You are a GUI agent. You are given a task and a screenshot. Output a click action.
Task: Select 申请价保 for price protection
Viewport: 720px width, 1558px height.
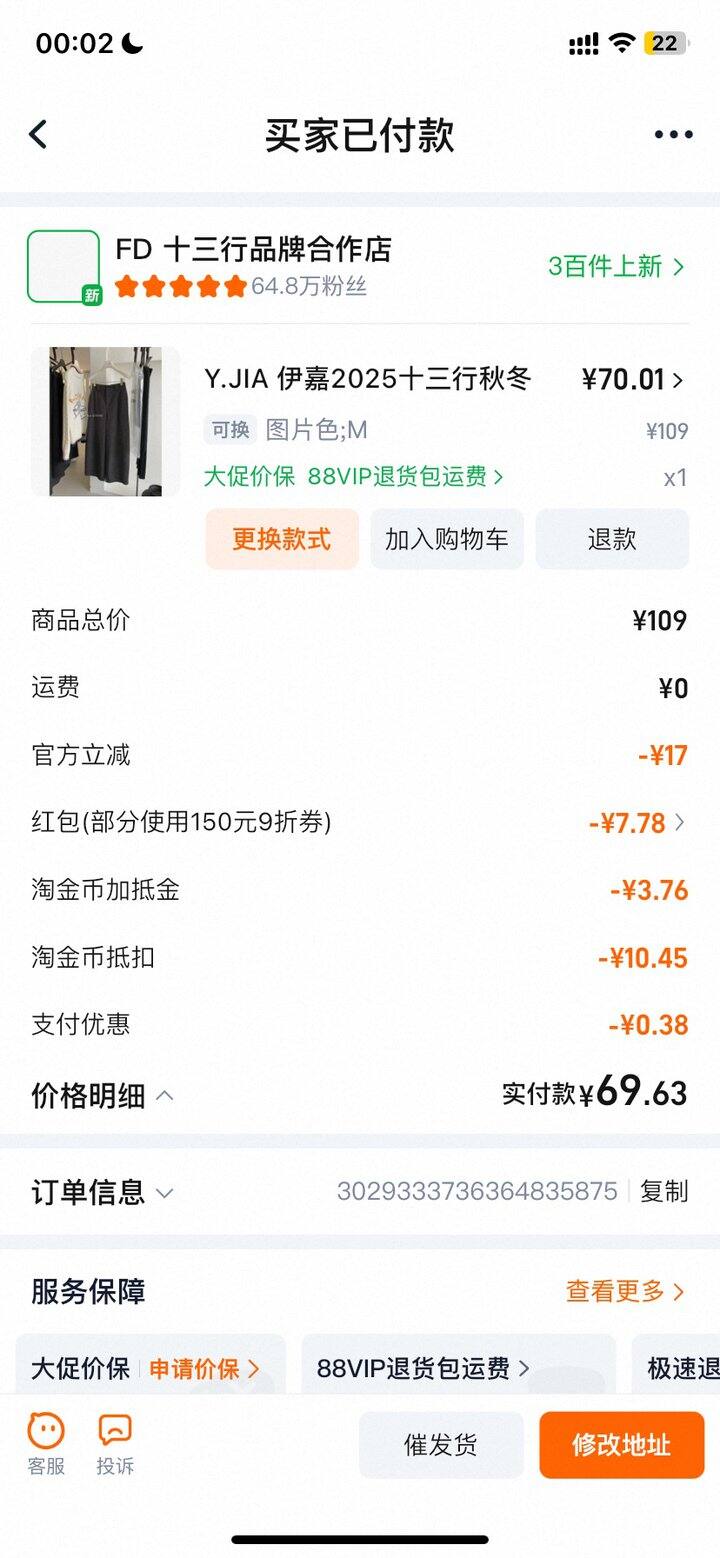point(204,1368)
